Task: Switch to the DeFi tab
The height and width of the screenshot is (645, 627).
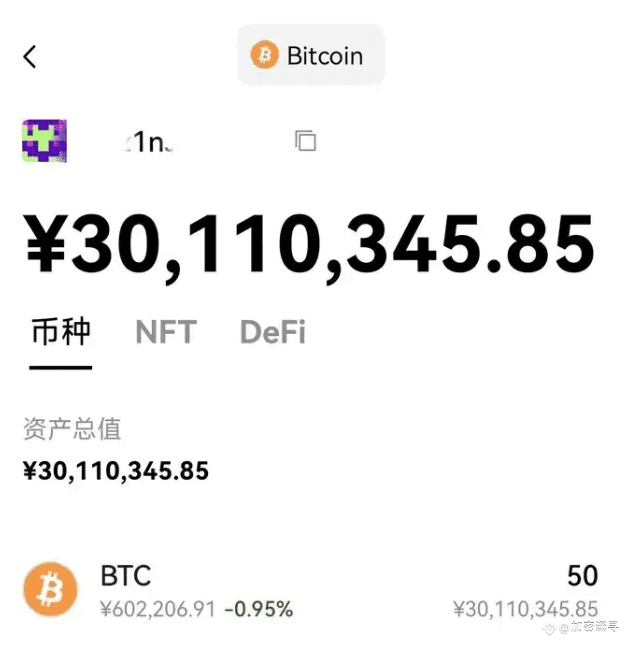Action: click(x=272, y=332)
